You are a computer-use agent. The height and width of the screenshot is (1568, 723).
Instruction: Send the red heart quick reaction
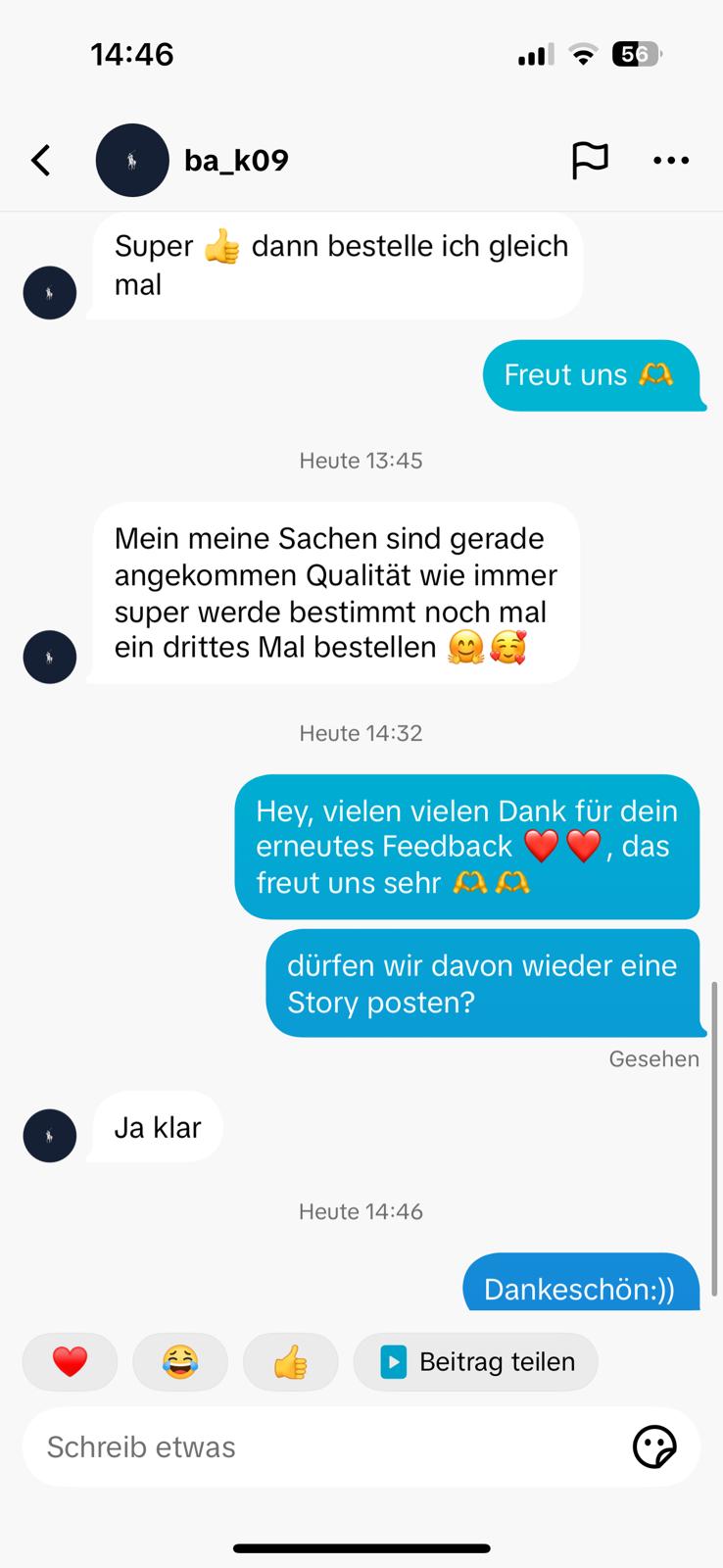click(70, 1361)
